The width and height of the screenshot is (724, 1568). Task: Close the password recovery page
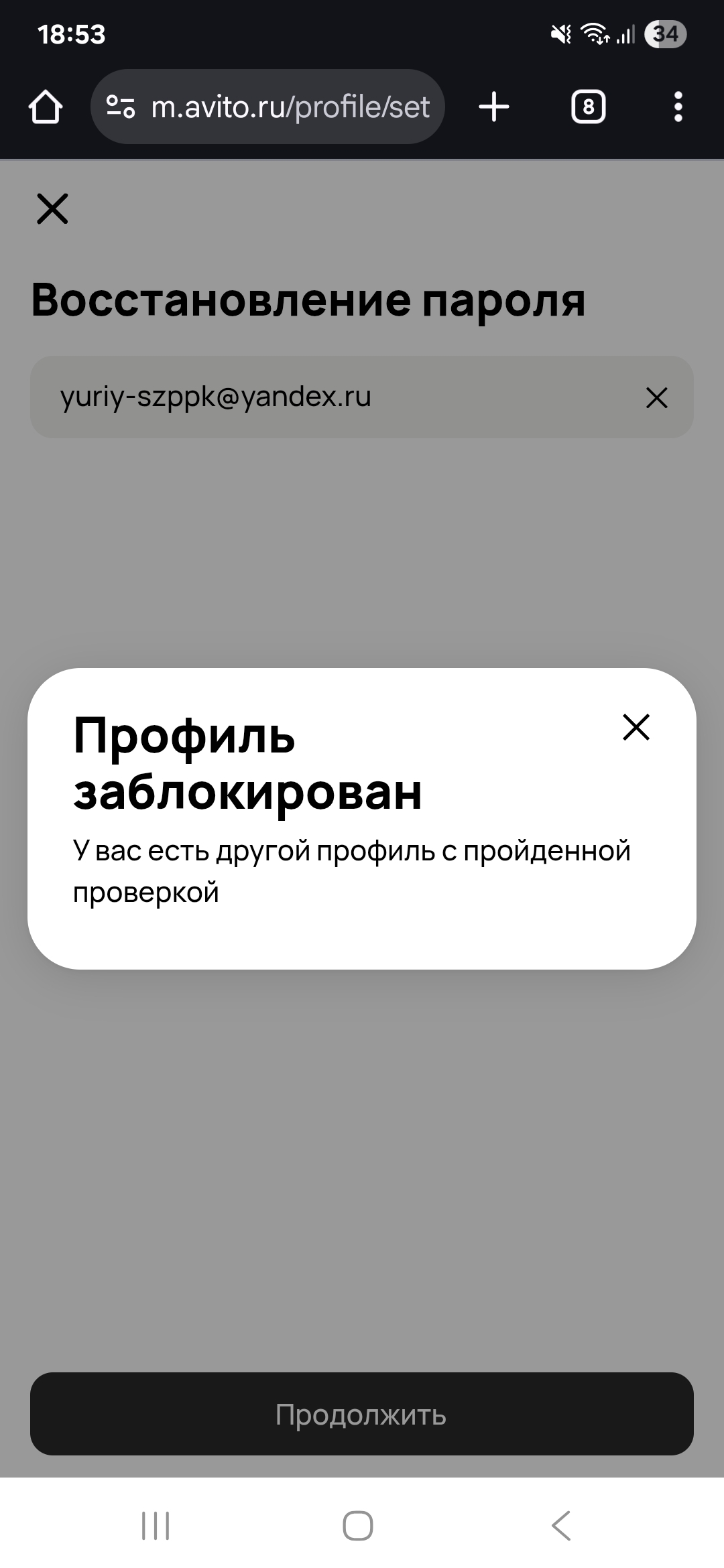[x=52, y=208]
